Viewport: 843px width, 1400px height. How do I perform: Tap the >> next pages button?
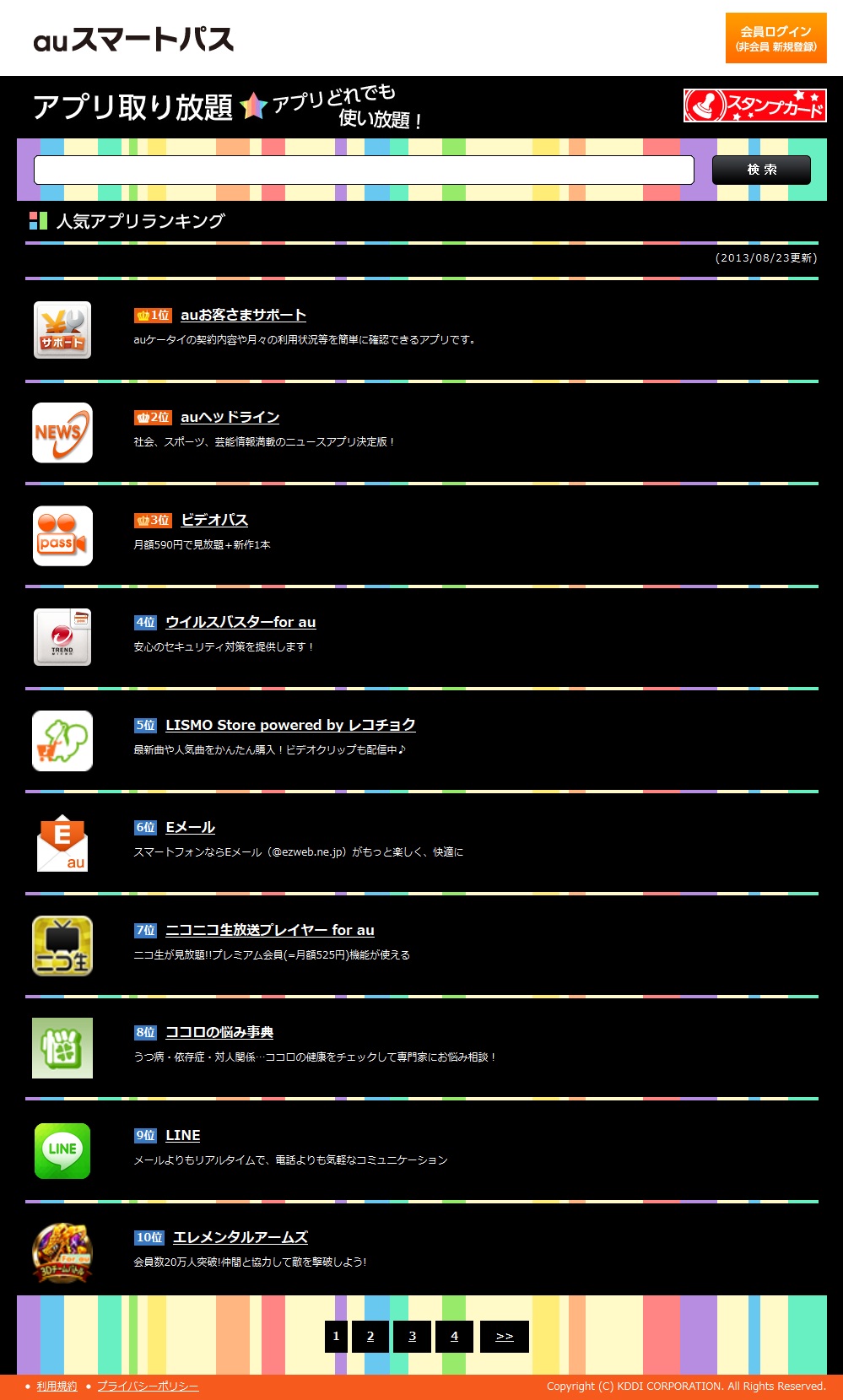tap(504, 1336)
